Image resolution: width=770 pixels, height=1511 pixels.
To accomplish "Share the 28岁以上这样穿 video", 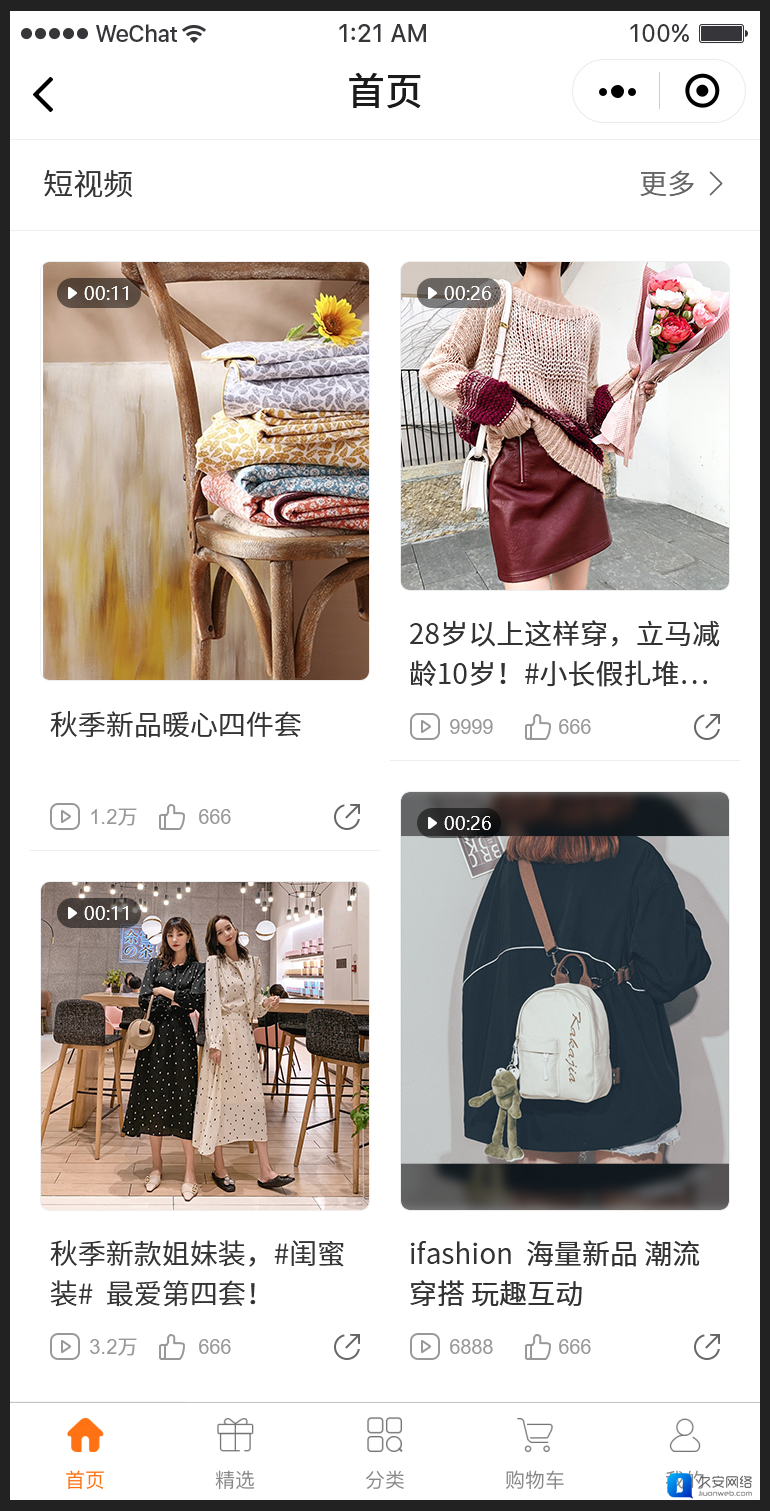I will 707,727.
